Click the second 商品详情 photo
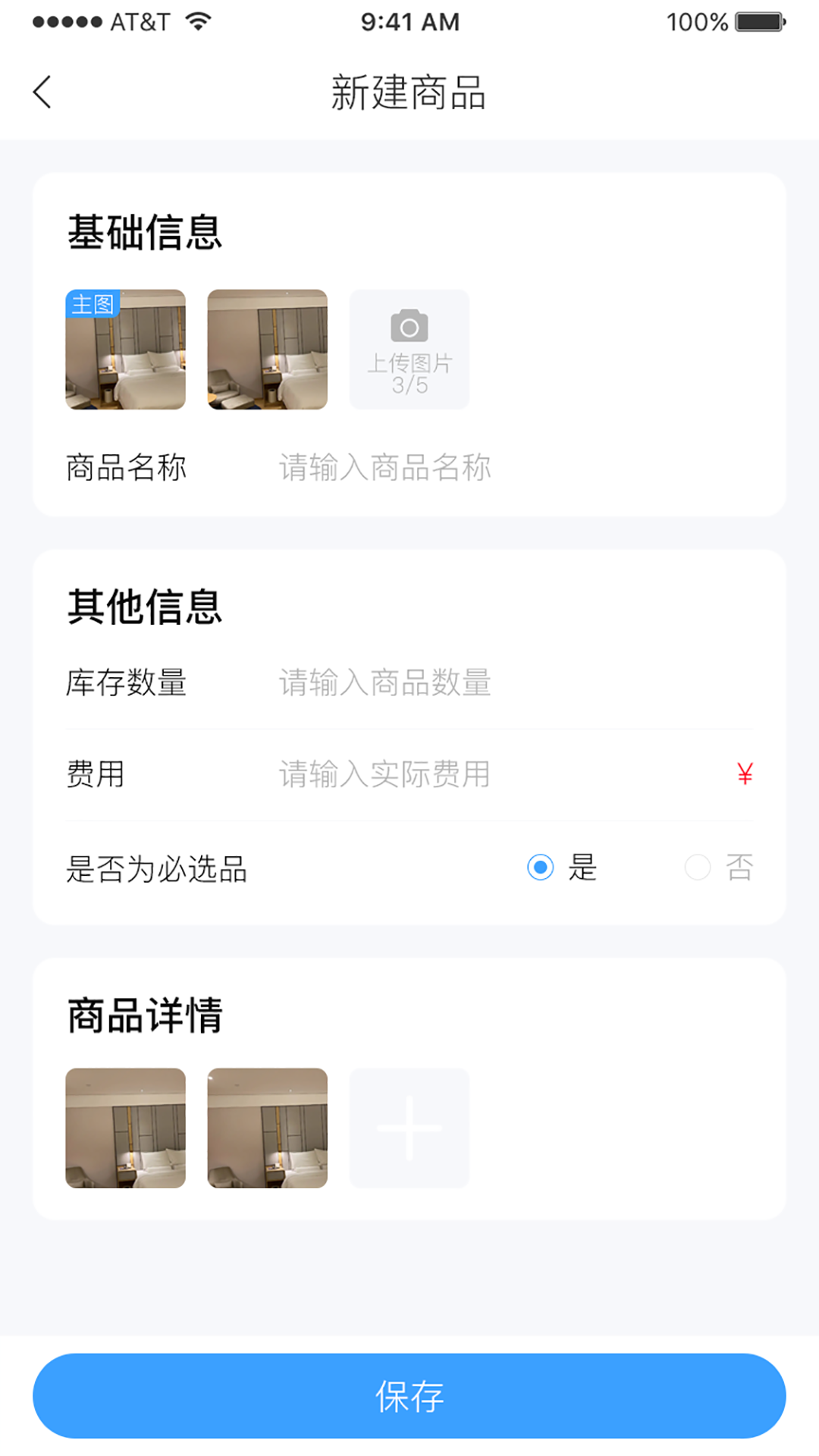The height and width of the screenshot is (1456, 819). [x=267, y=1128]
